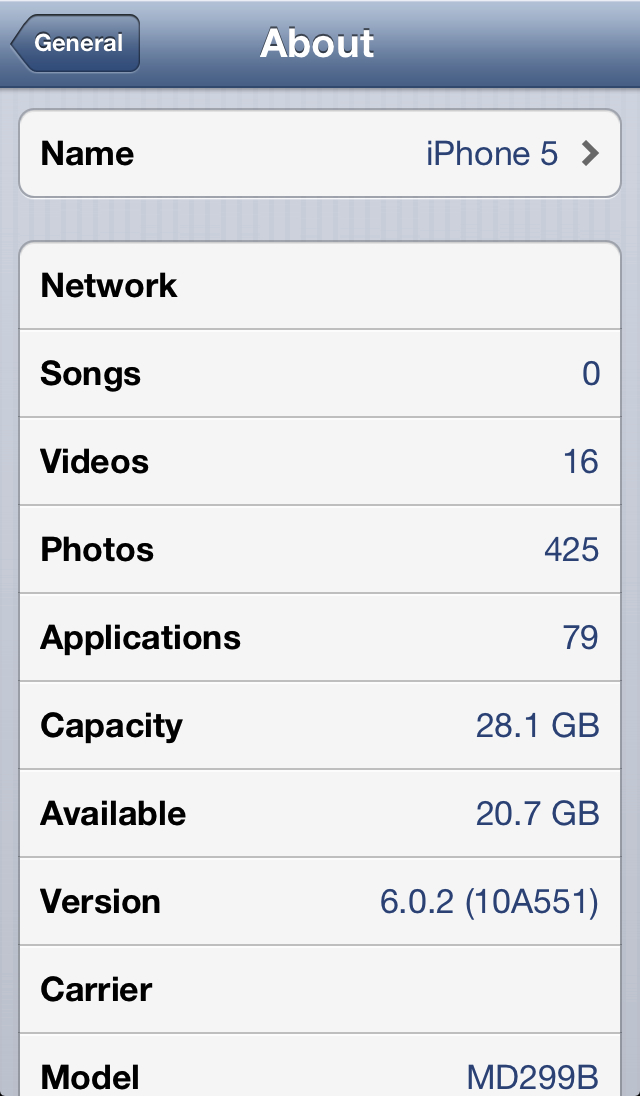Go back to General settings
Screen dimensions: 640x1096
(75, 44)
